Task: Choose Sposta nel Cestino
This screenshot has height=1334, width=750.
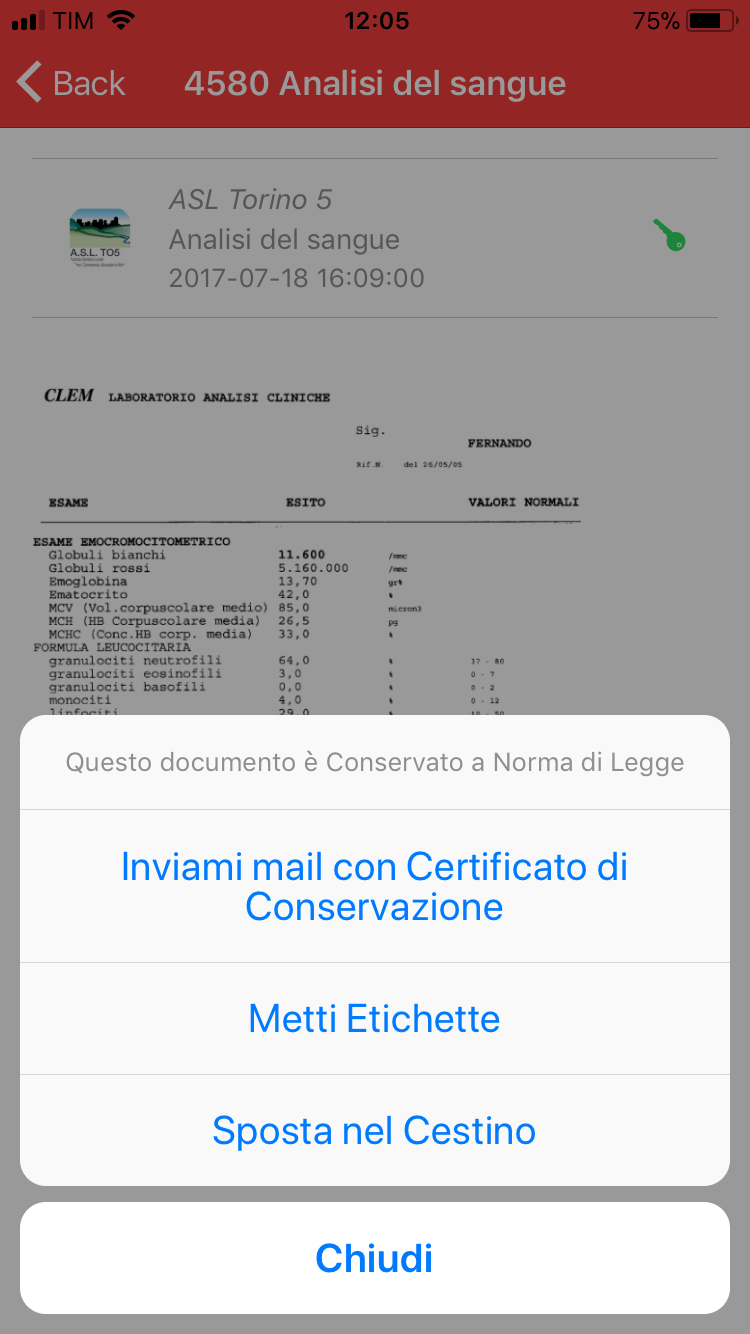Action: (x=374, y=1131)
